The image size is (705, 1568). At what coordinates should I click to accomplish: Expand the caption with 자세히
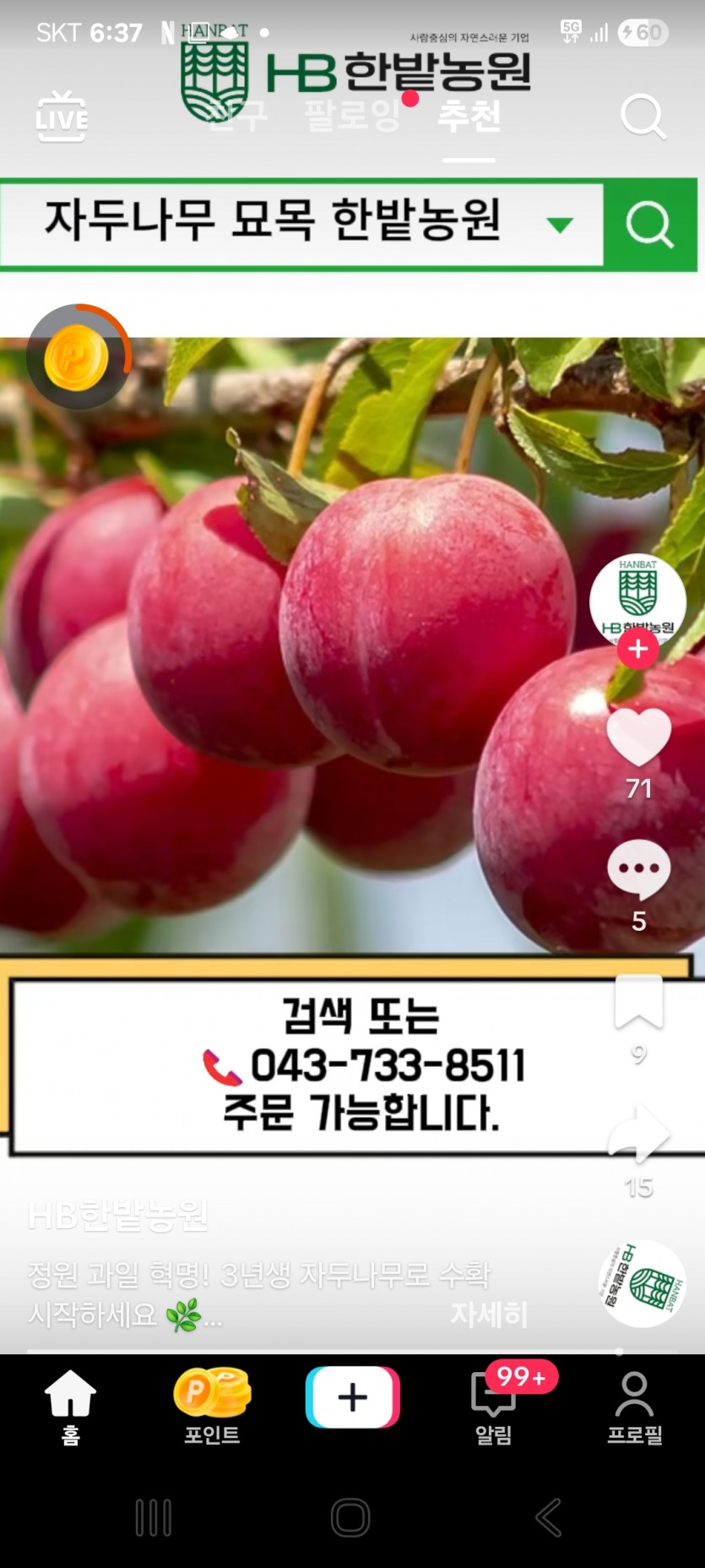pyautogui.click(x=489, y=1315)
